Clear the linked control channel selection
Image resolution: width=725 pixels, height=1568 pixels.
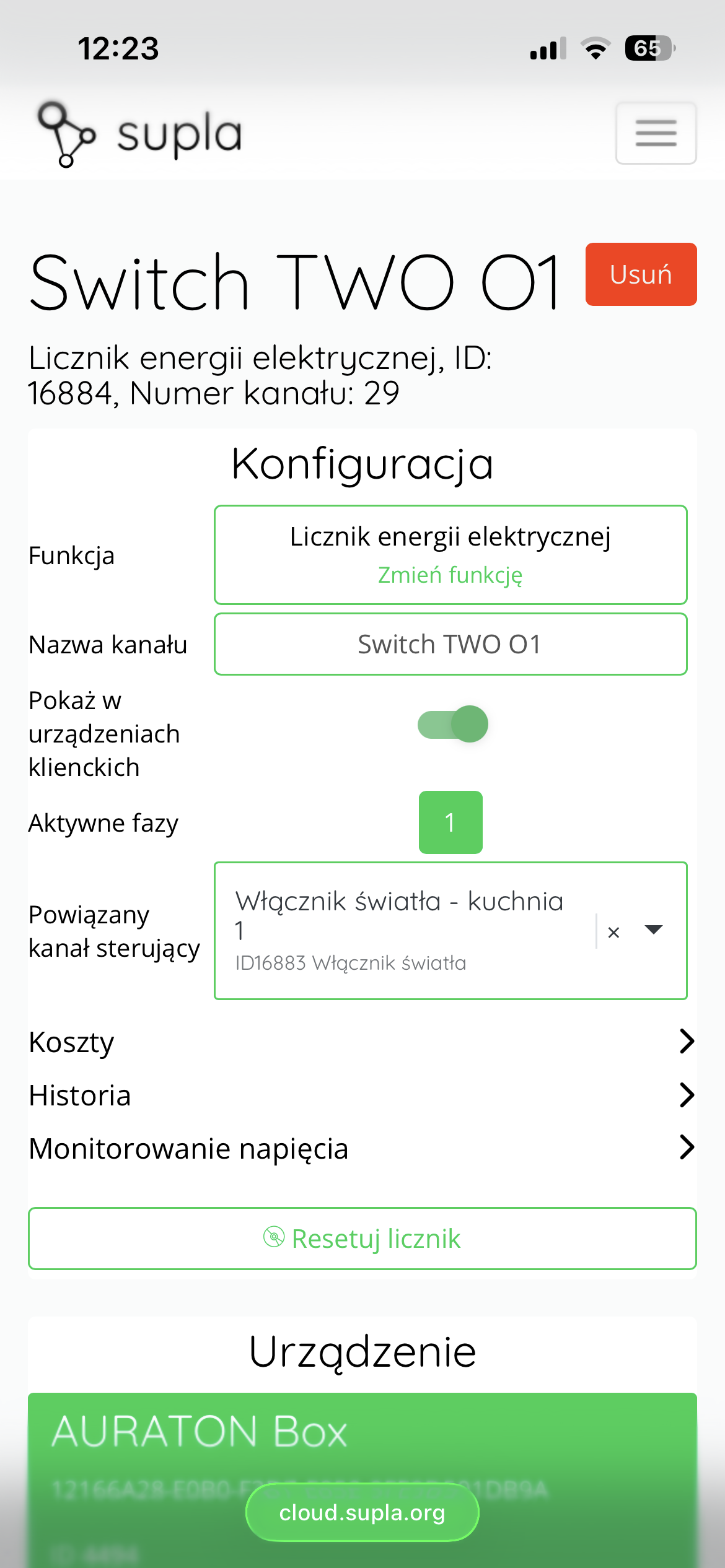[x=613, y=932]
